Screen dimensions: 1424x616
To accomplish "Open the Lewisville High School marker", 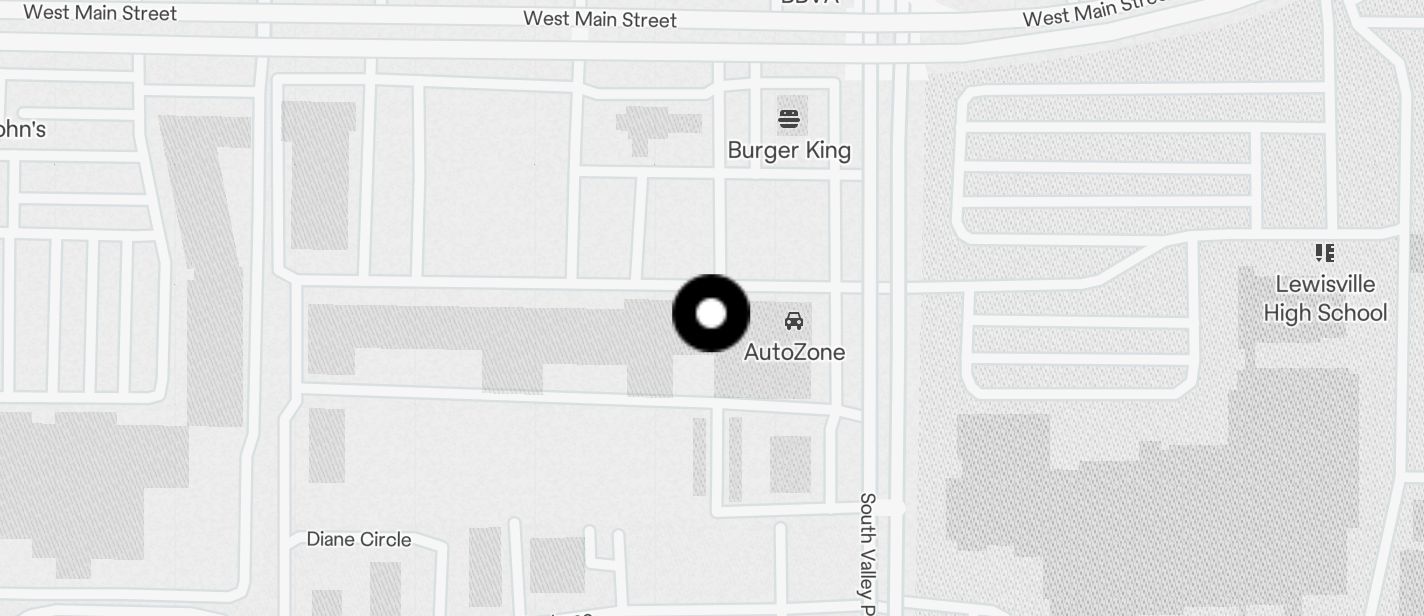I will coord(1324,253).
